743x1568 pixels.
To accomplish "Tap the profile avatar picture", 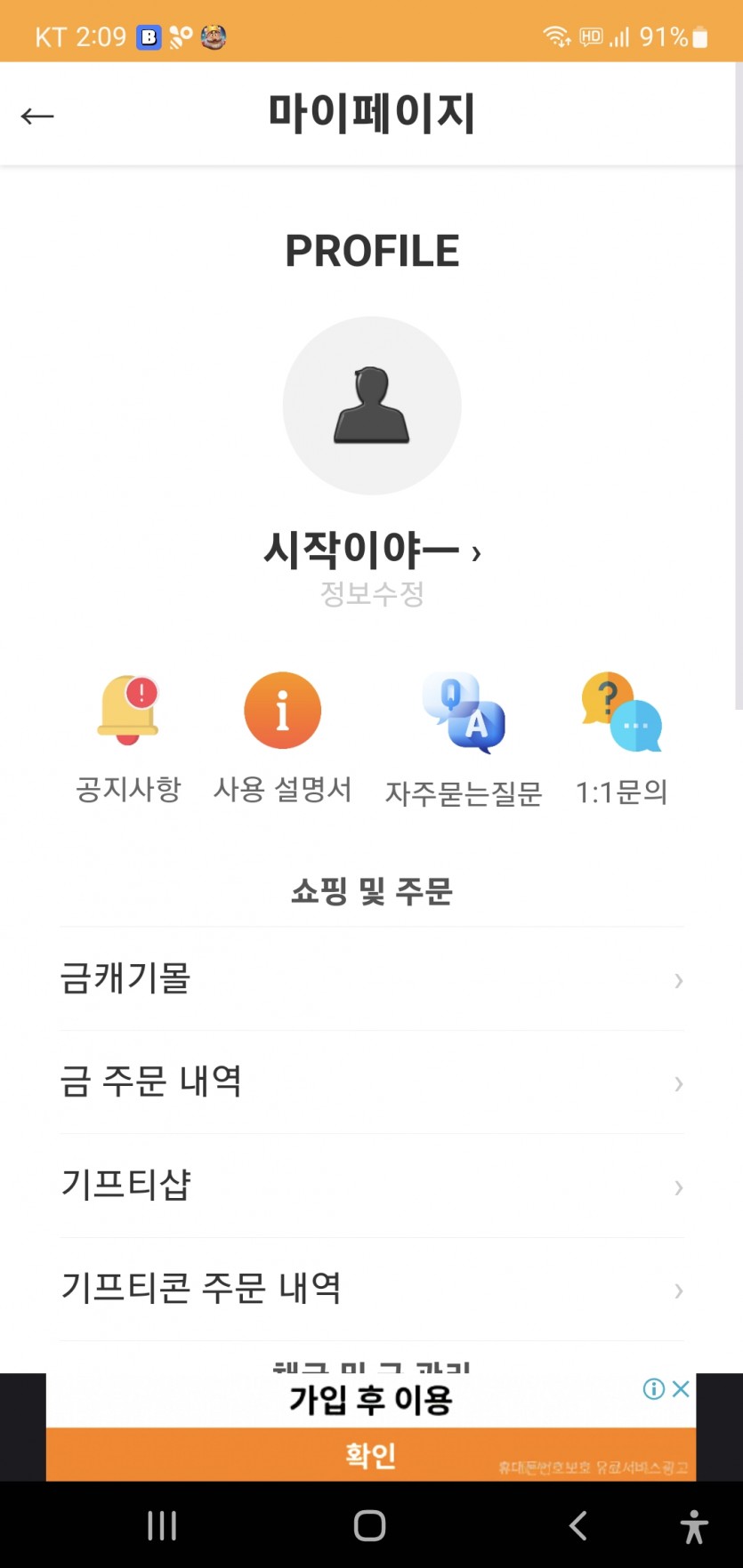I will click(x=372, y=406).
